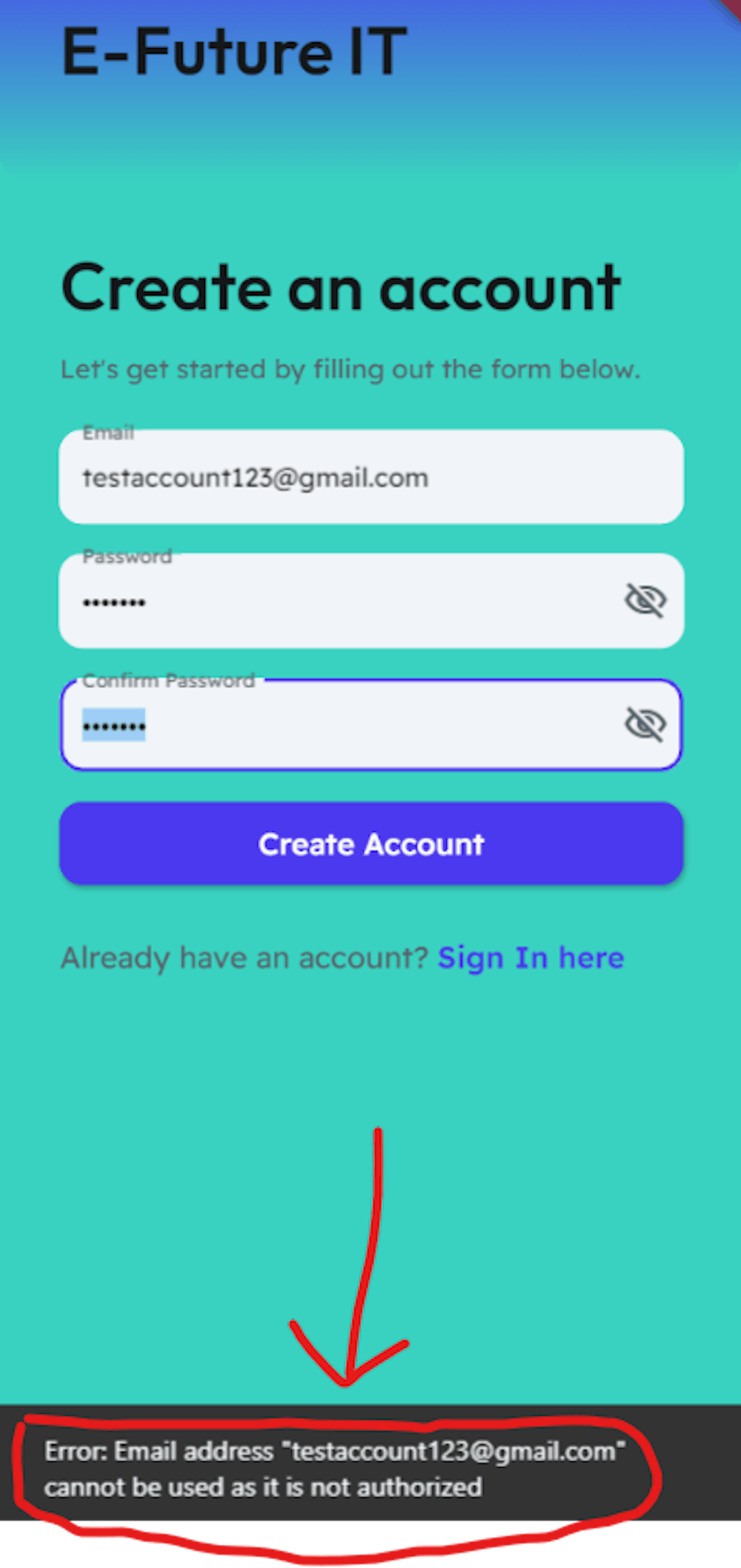
Task: Submit with Create Account button
Action: pos(370,844)
